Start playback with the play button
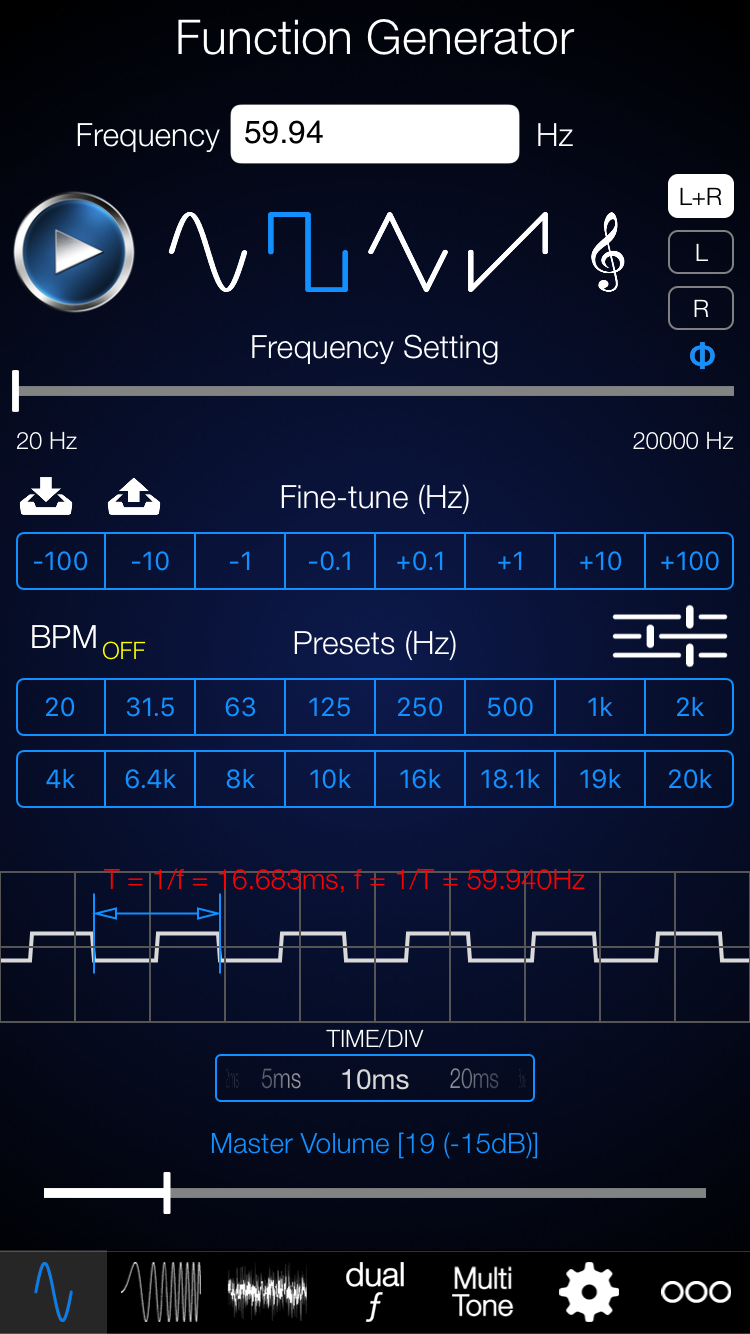Viewport: 750px width, 1334px height. [x=74, y=251]
